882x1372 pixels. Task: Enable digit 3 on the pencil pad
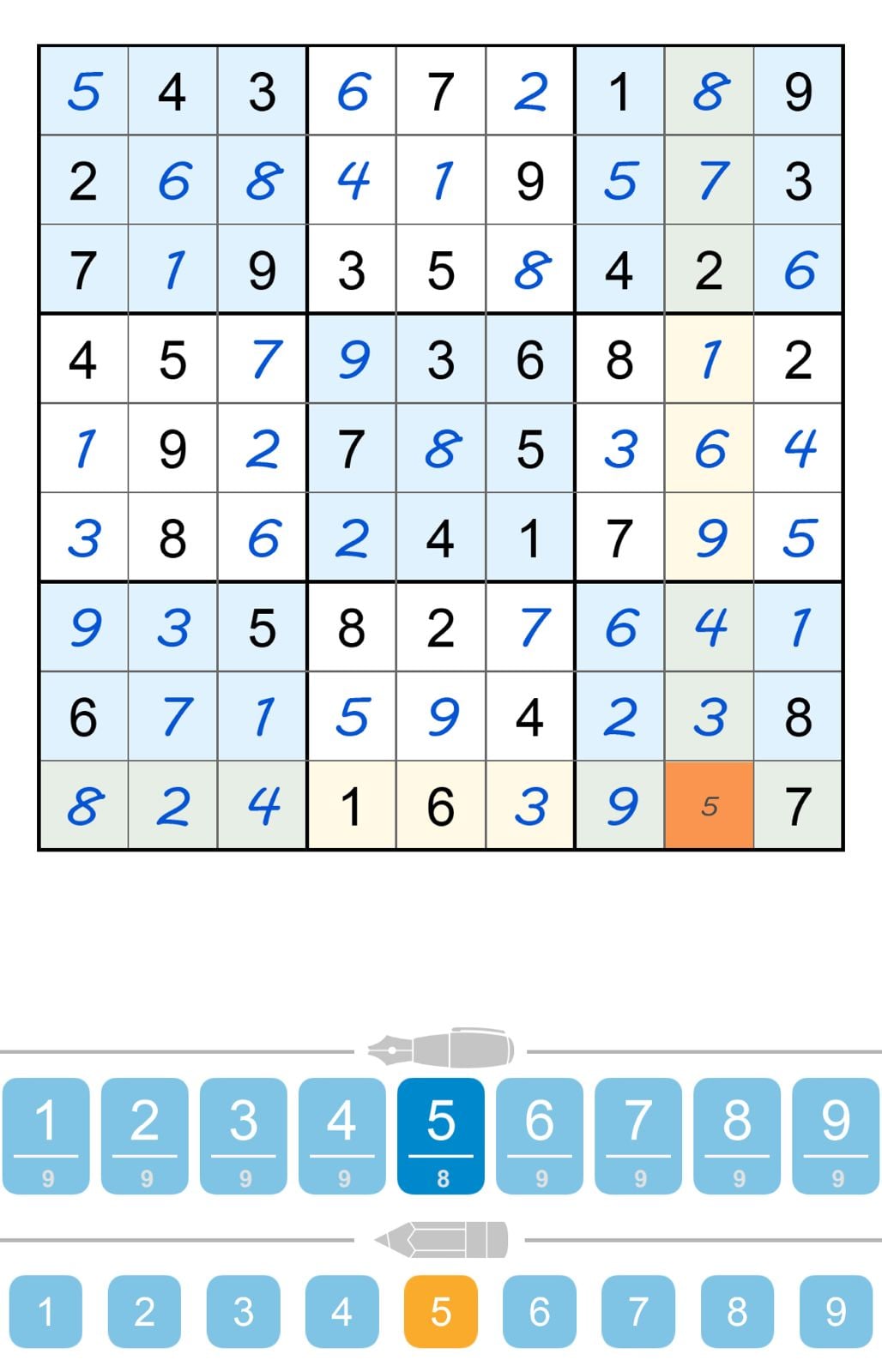coord(245,1309)
